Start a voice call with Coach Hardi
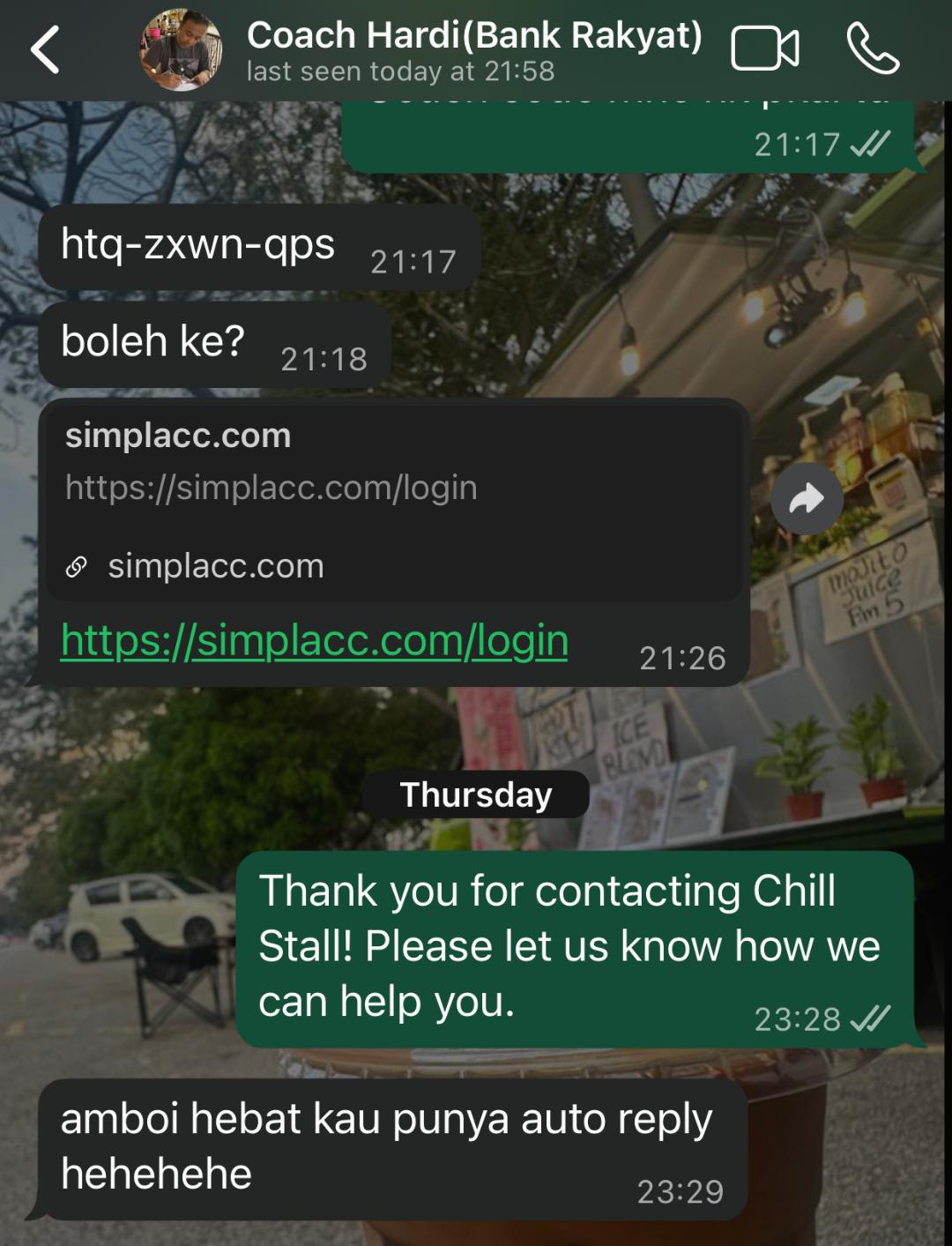This screenshot has width=952, height=1246. pyautogui.click(x=873, y=49)
